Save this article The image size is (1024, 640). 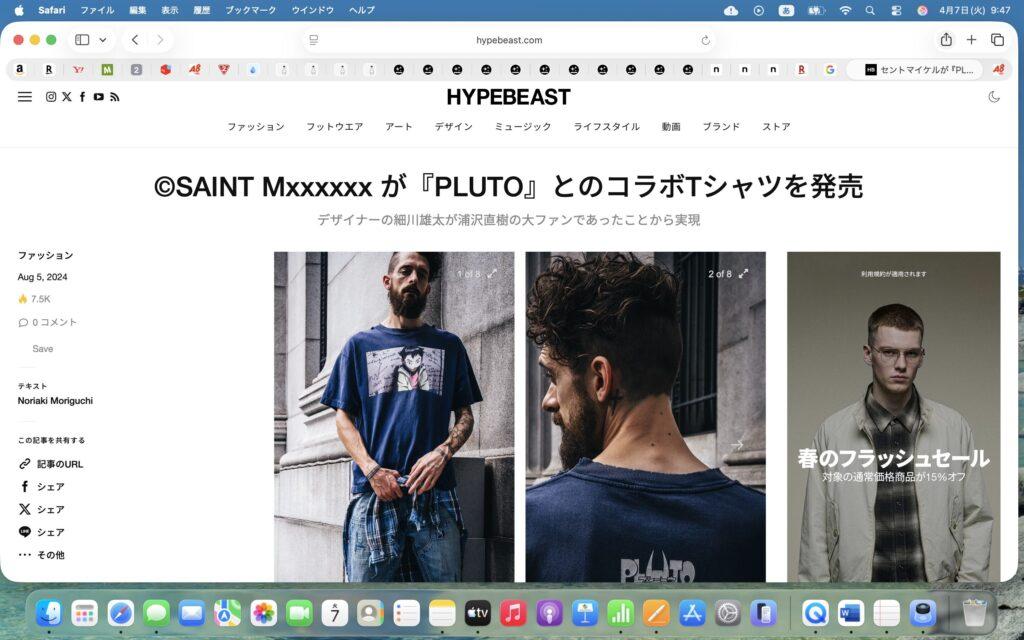(x=42, y=349)
